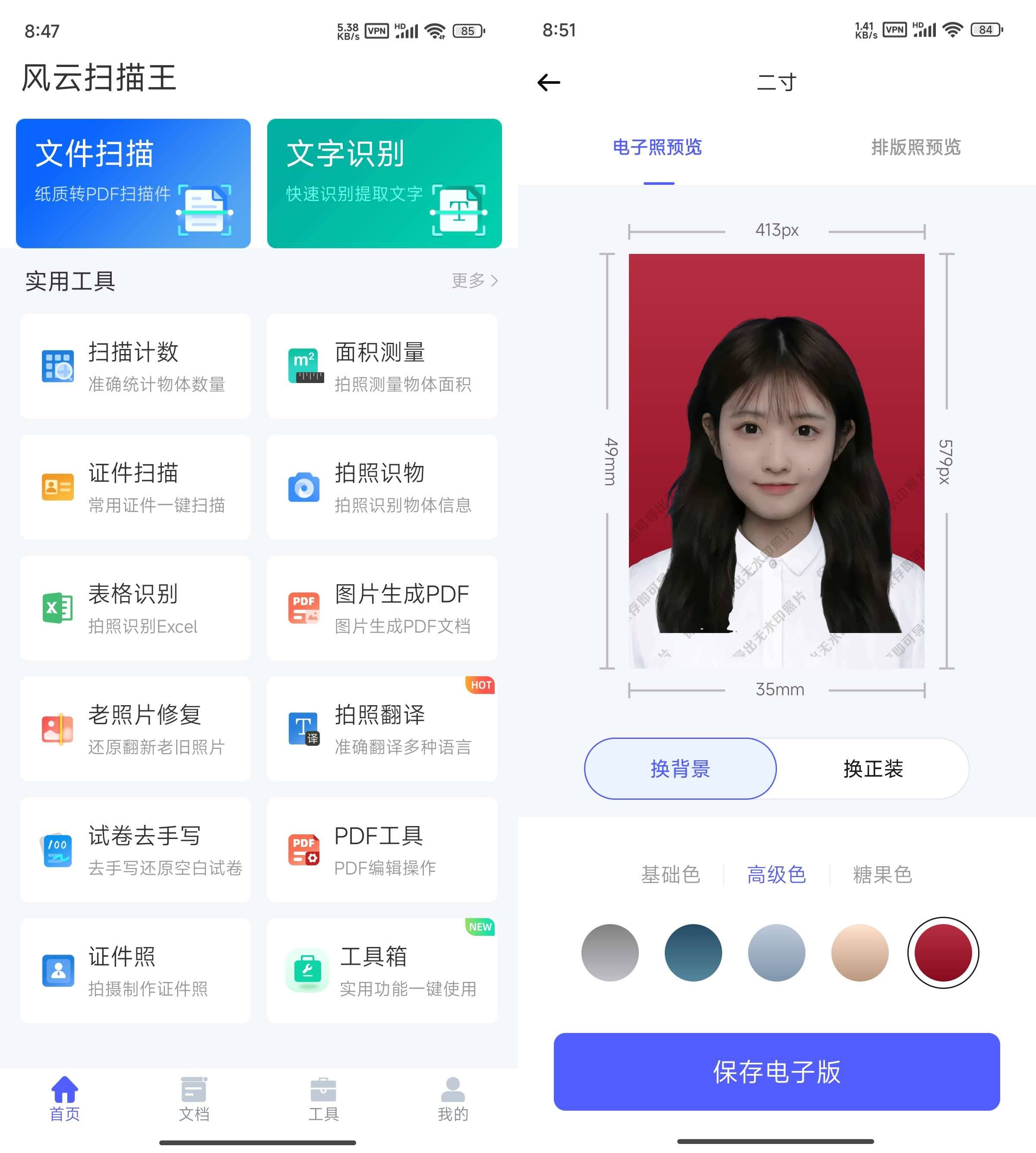The image size is (1036, 1153).
Task: Select the 换正装 option
Action: pyautogui.click(x=873, y=769)
